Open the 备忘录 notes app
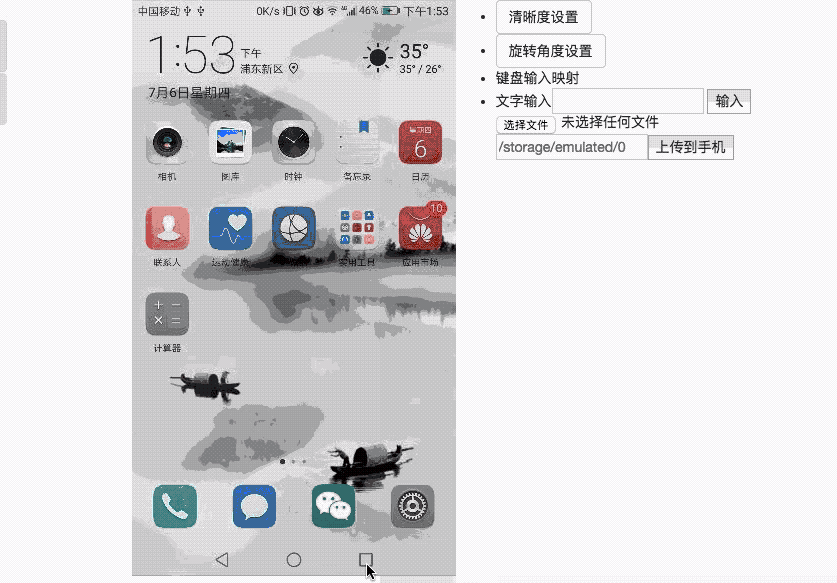Viewport: 837px width, 583px height. [x=357, y=144]
